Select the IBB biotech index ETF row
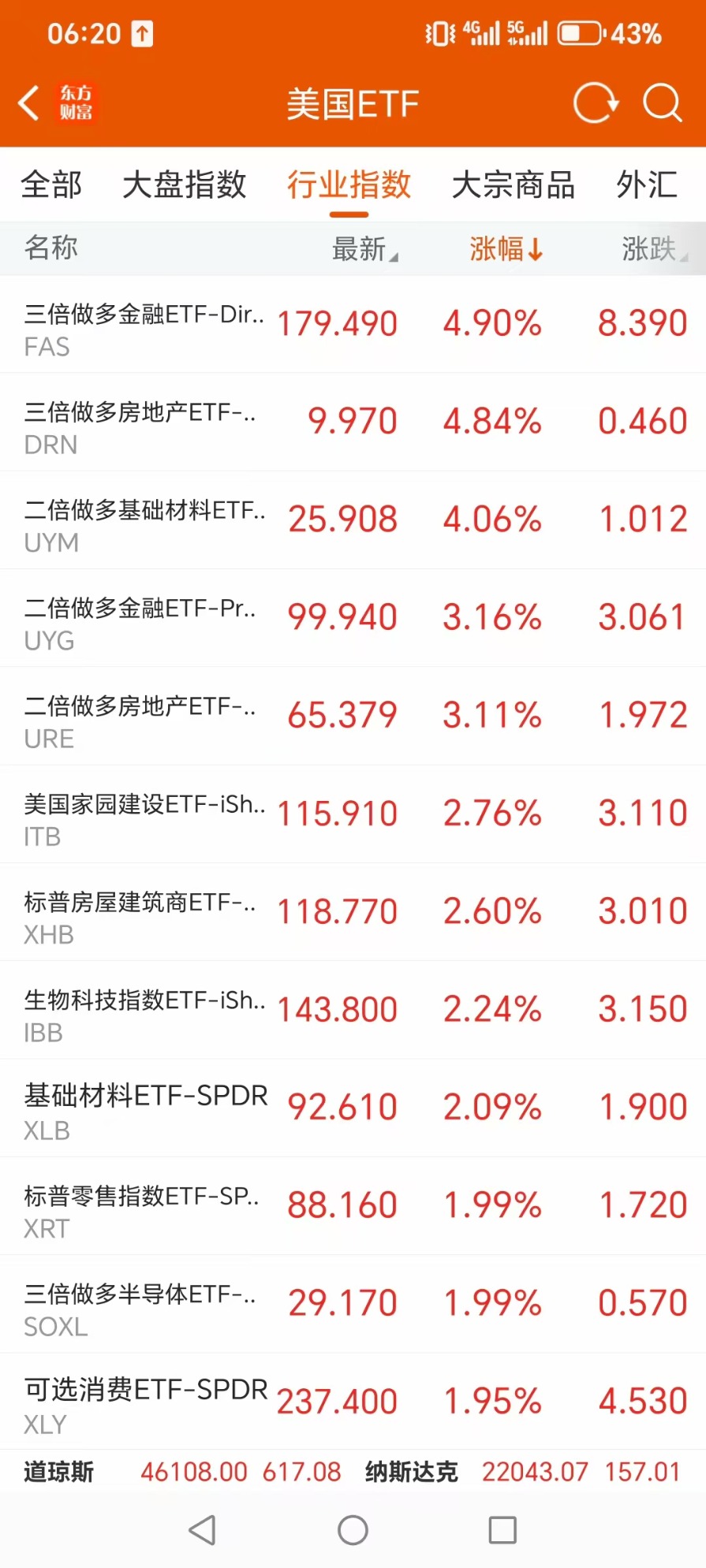Image resolution: width=706 pixels, height=1568 pixels. [x=353, y=1010]
